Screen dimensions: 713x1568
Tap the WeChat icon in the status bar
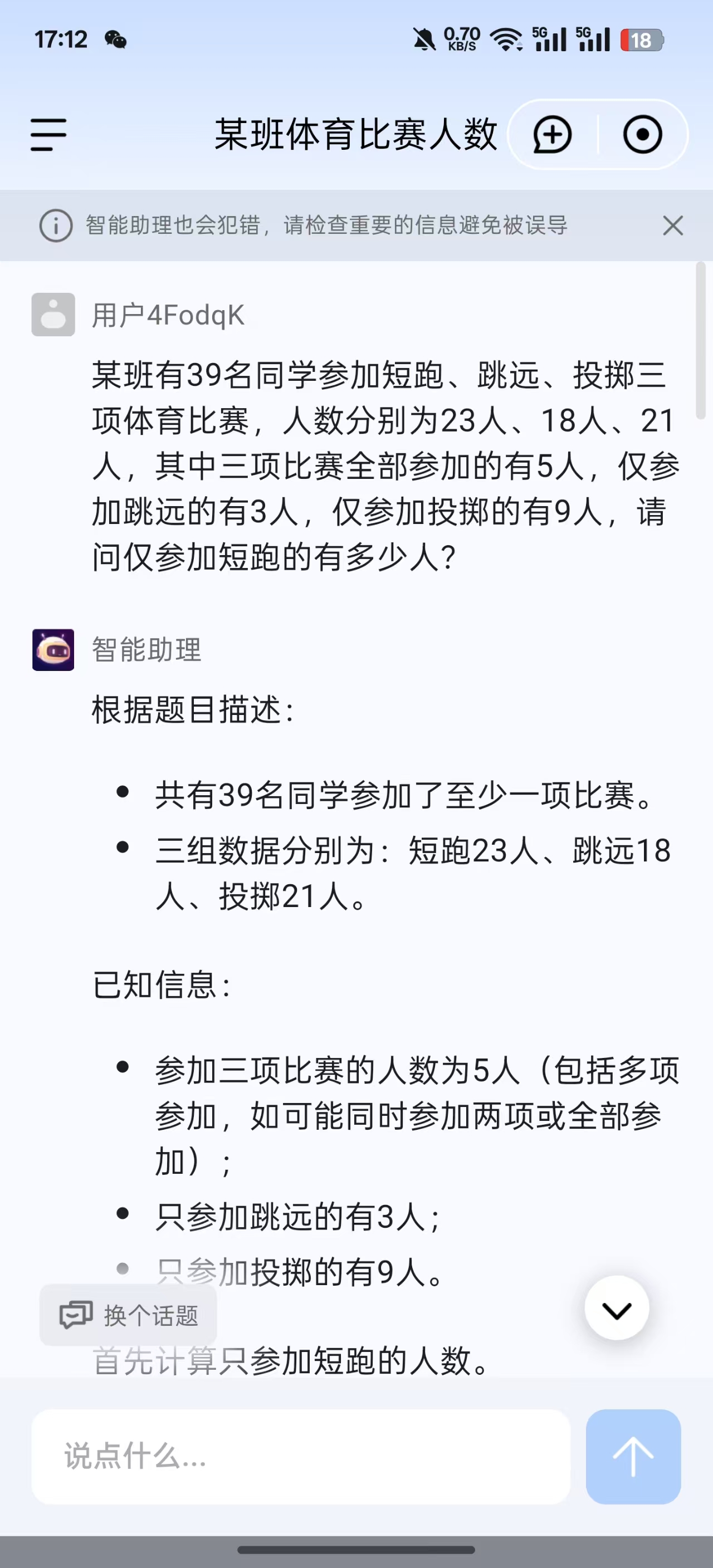tap(114, 38)
